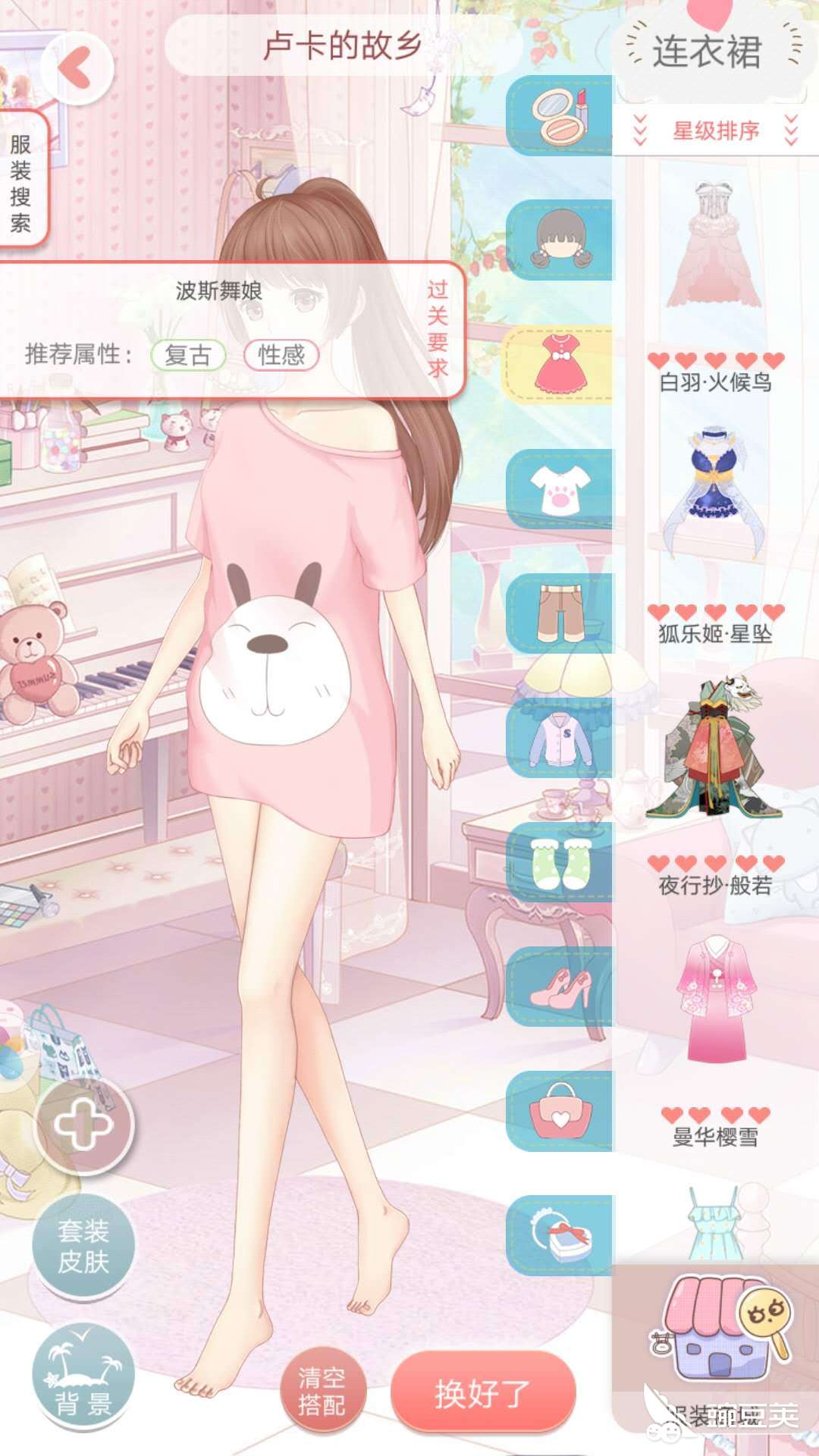Open the socks category
Viewport: 819px width, 1456px height.
point(560,862)
